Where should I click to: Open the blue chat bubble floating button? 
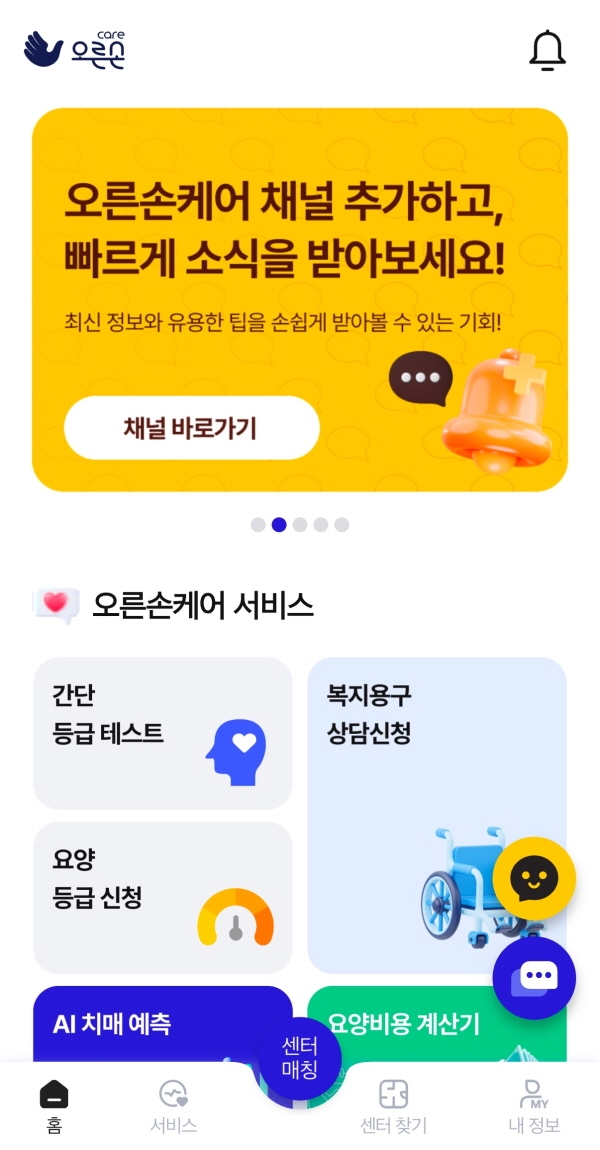point(534,978)
